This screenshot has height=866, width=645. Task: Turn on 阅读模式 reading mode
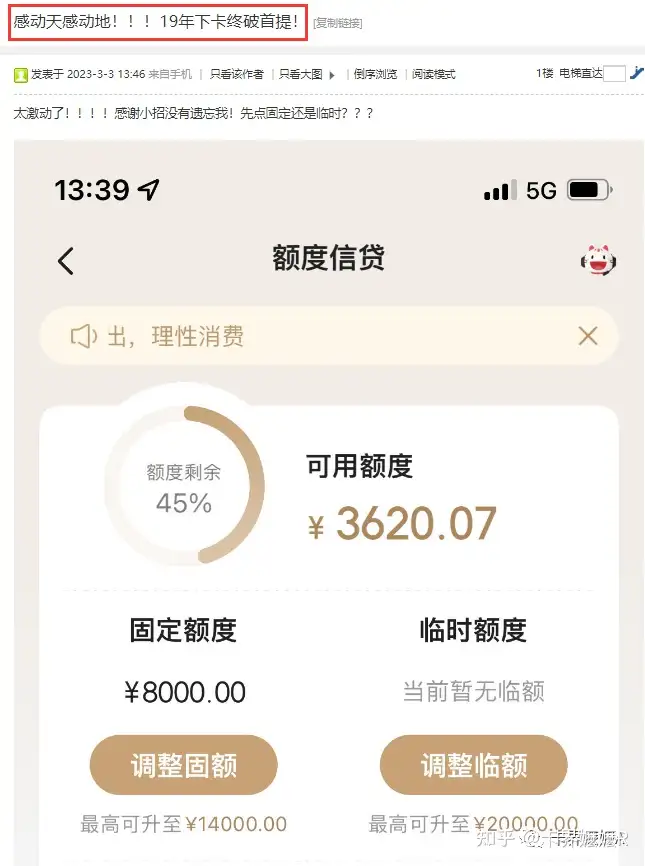coord(434,74)
